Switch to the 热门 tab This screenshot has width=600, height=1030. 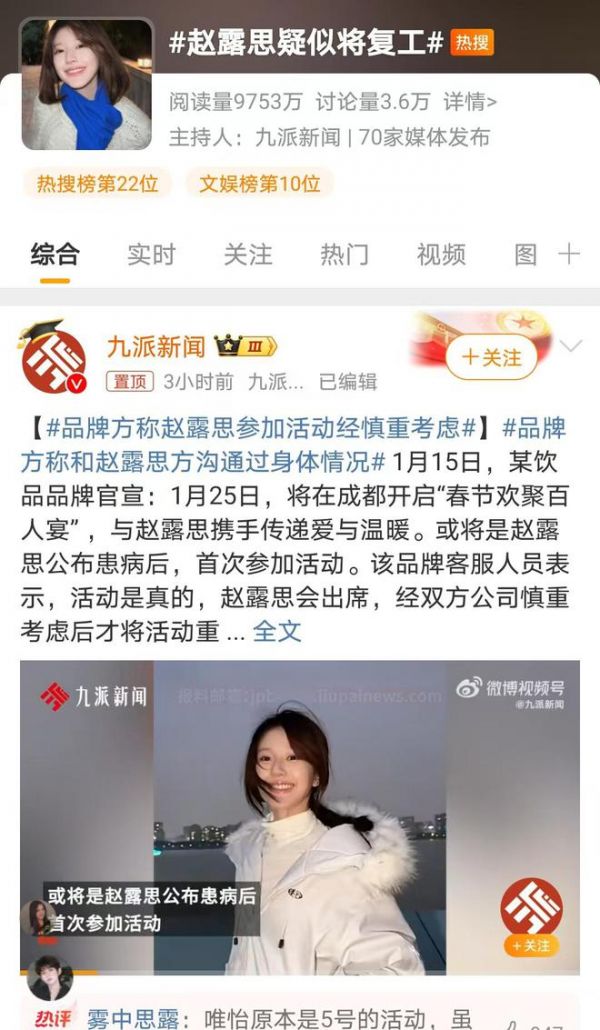click(344, 254)
